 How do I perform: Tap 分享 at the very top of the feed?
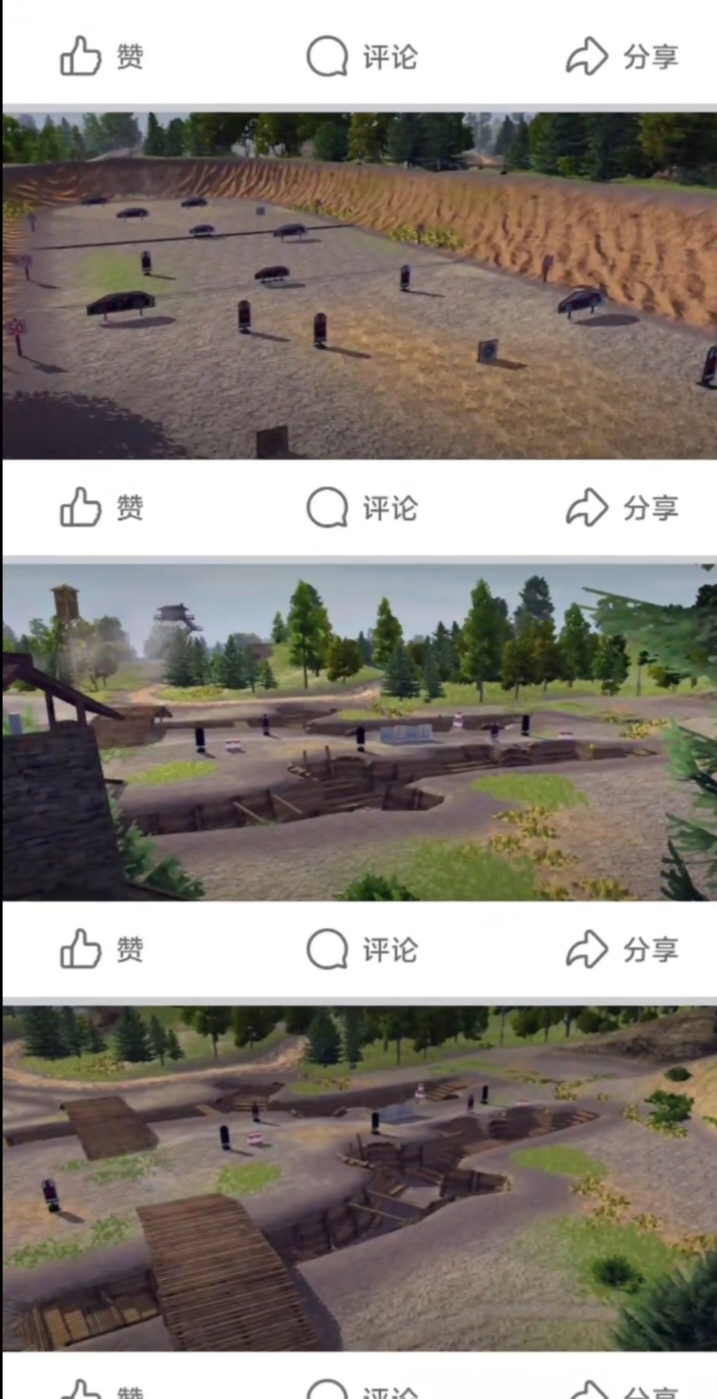(x=621, y=57)
